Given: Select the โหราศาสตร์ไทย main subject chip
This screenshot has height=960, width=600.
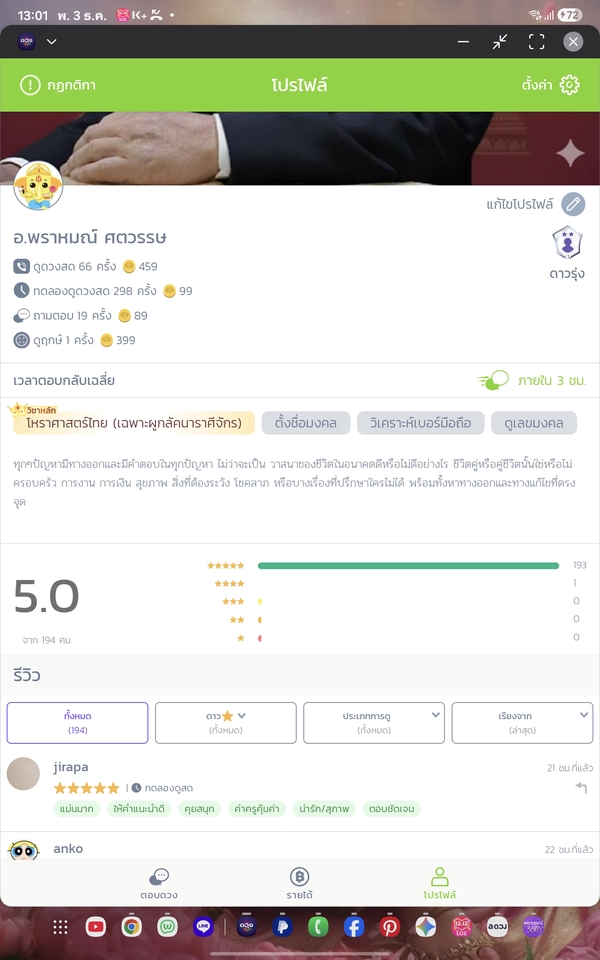Looking at the screenshot, I should point(134,423).
